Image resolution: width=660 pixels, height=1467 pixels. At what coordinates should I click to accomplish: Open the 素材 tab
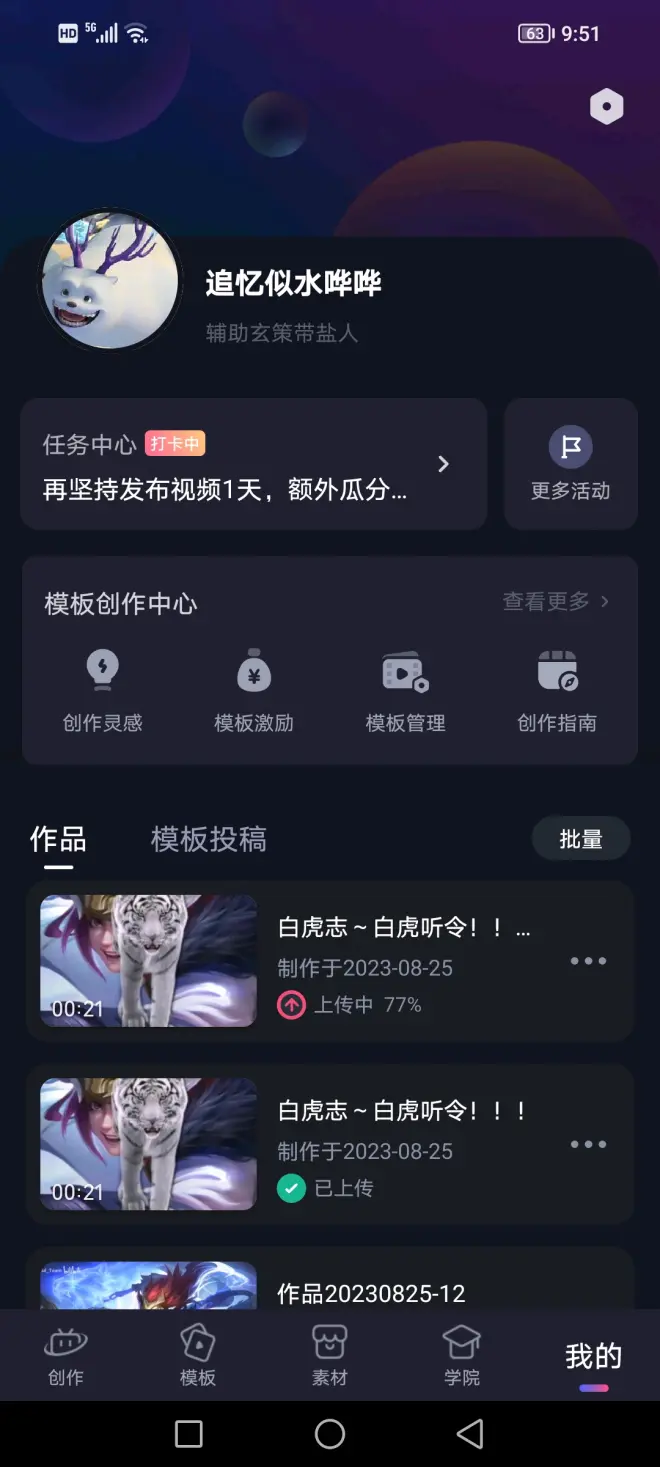pos(330,1356)
